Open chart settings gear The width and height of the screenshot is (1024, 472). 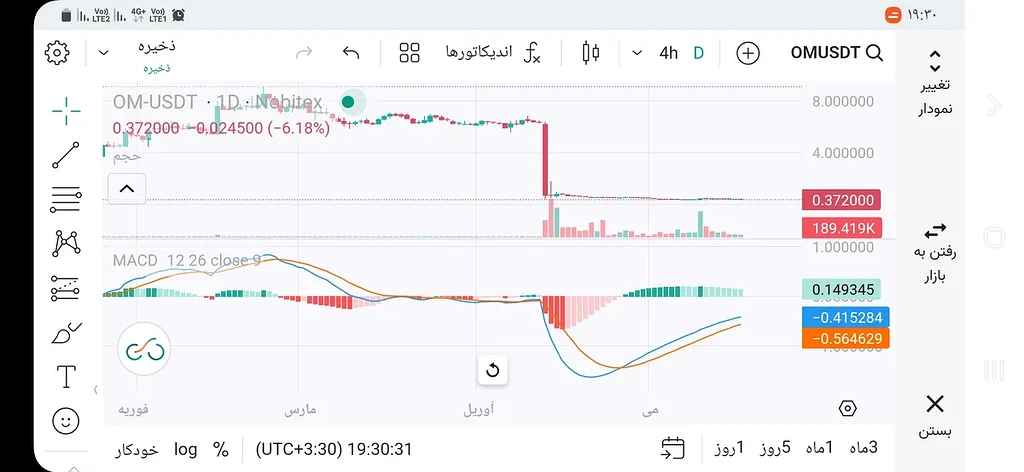click(x=58, y=53)
